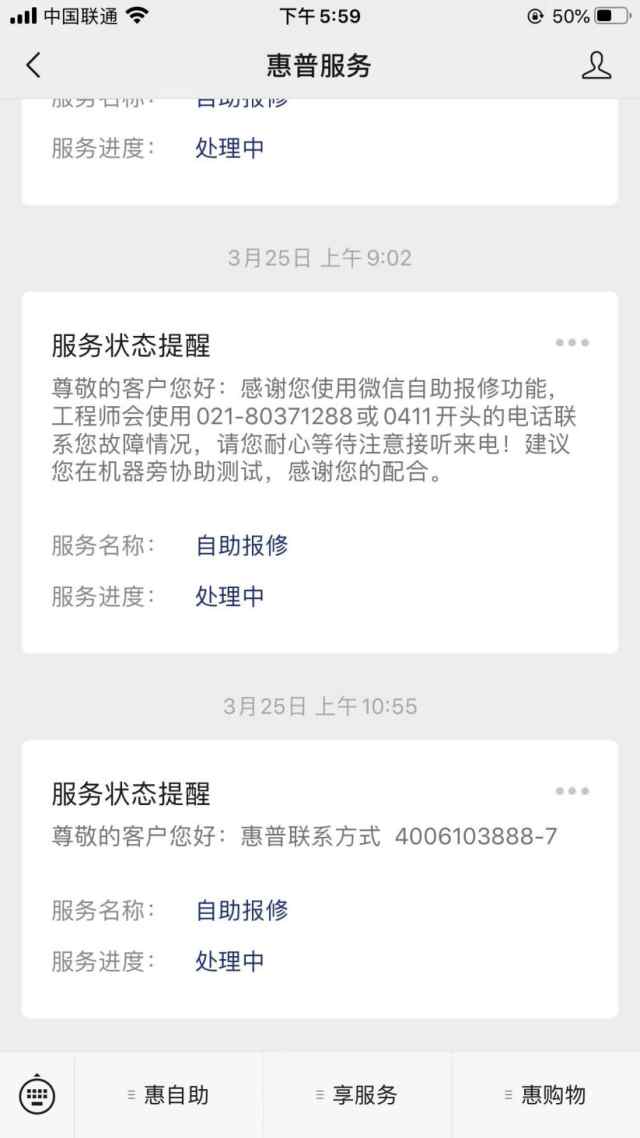Open the 惠自助 menu

pyautogui.click(x=168, y=1095)
